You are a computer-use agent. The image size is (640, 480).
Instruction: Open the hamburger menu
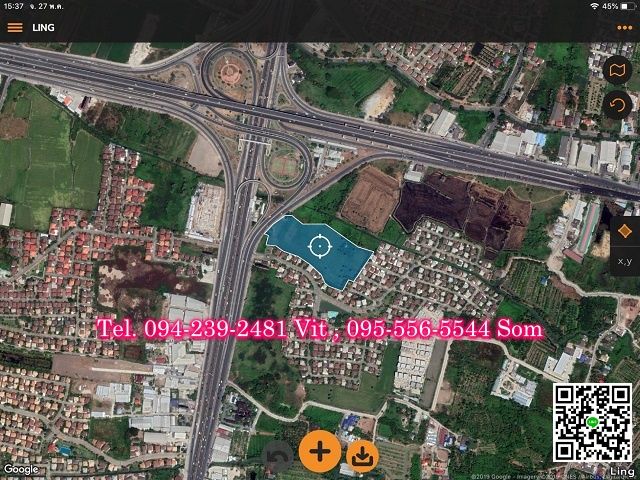[x=15, y=27]
